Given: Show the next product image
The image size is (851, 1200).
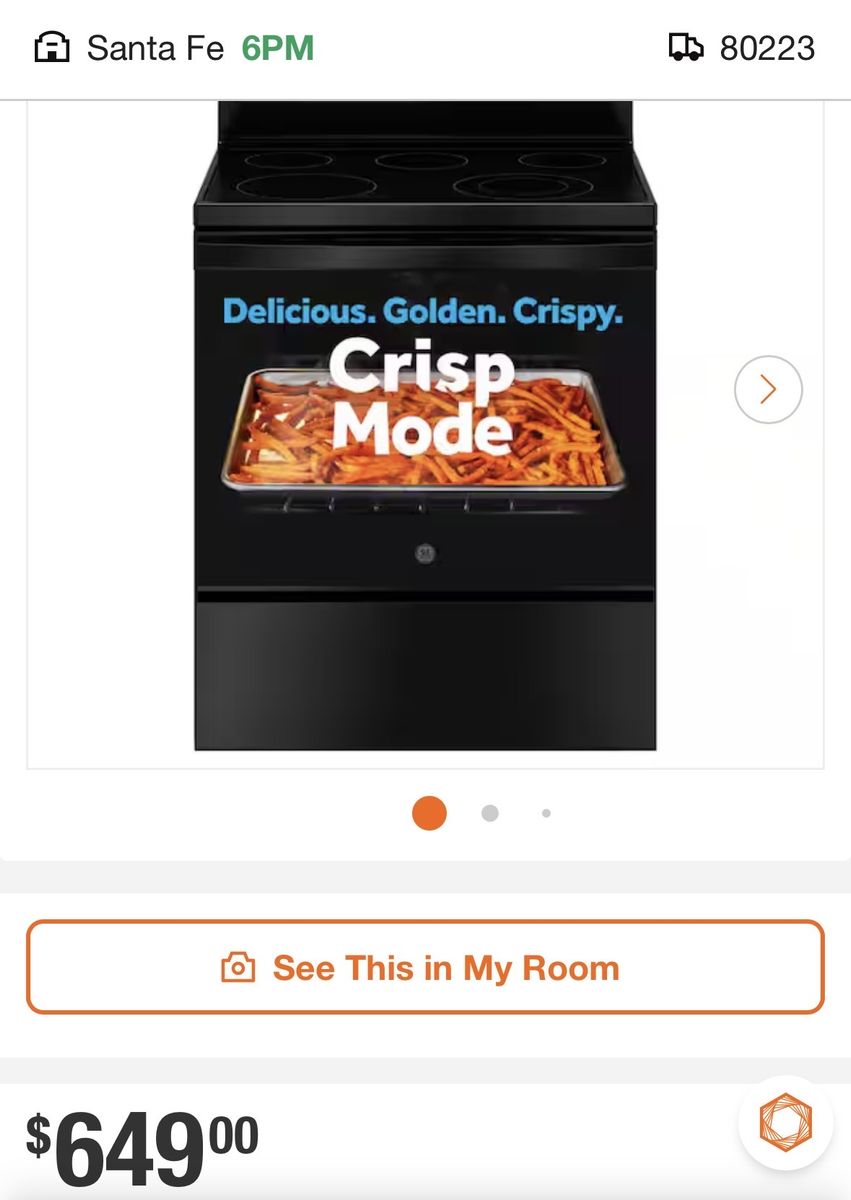Looking at the screenshot, I should click(x=767, y=389).
